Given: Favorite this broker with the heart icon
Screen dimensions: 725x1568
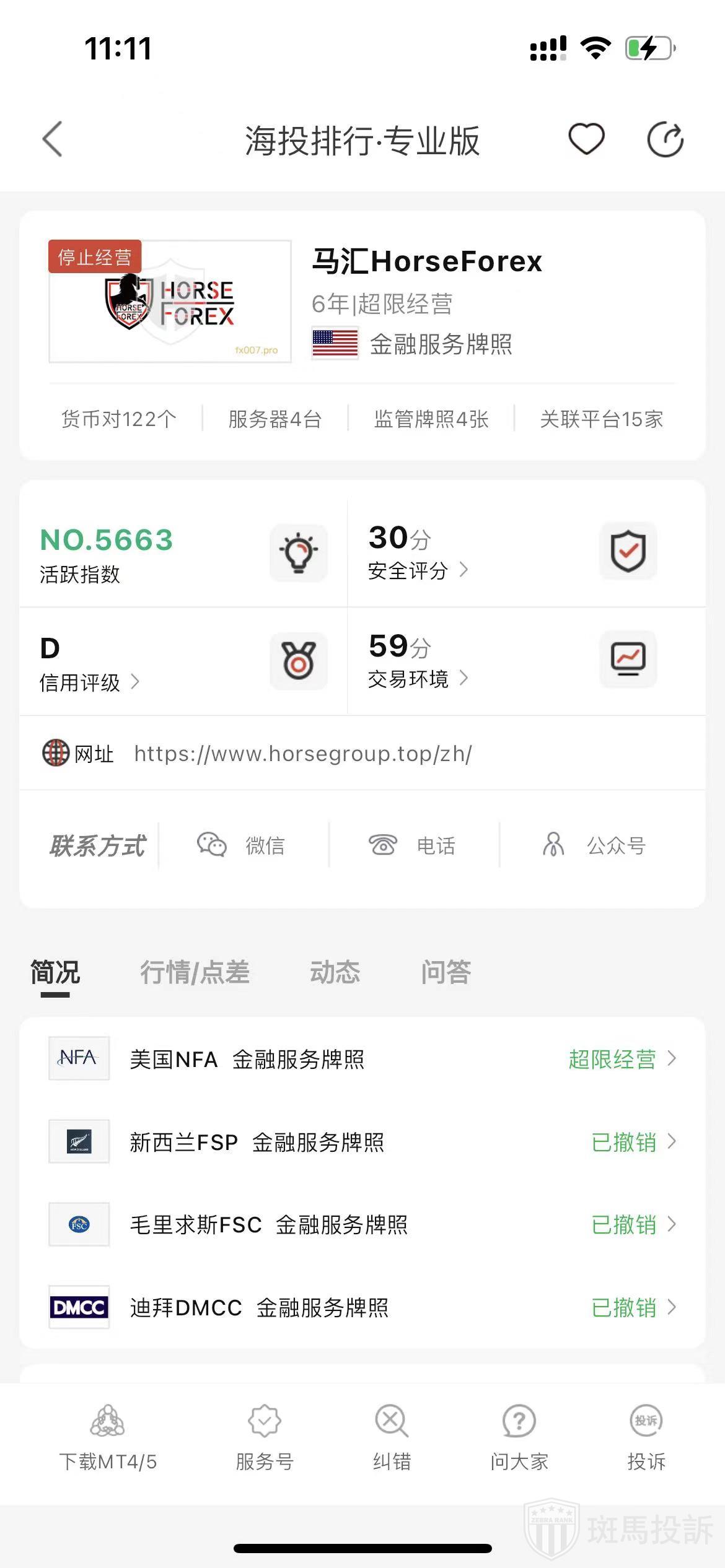Looking at the screenshot, I should coord(586,139).
